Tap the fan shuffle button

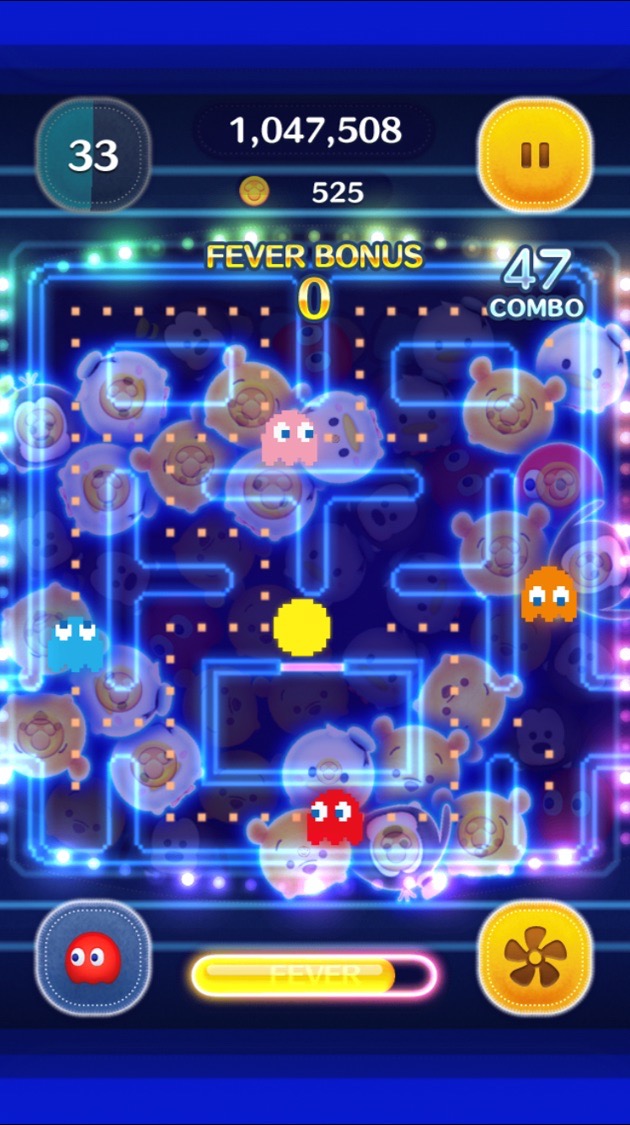click(535, 958)
